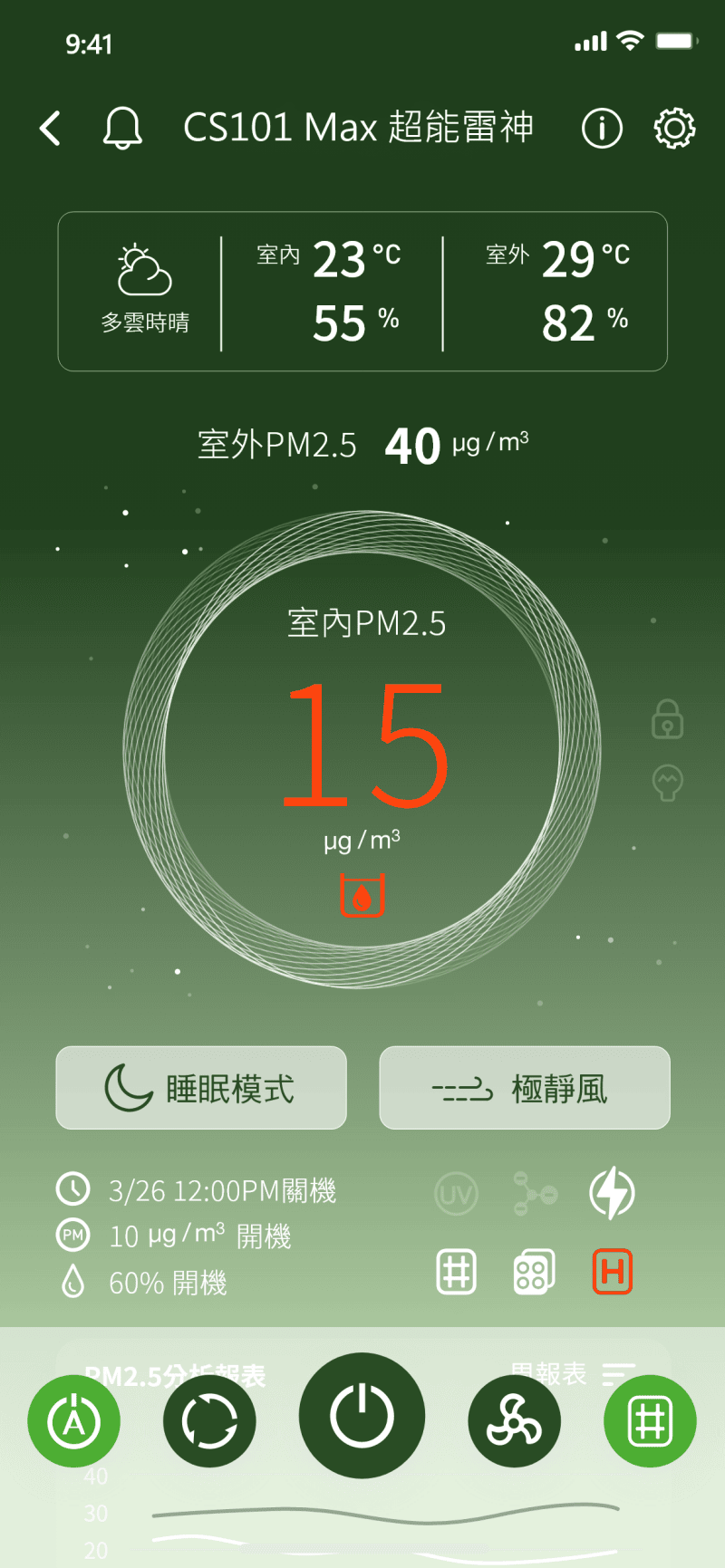Image resolution: width=725 pixels, height=1568 pixels.
Task: Tap the circulation arrows button
Action: [x=209, y=1421]
